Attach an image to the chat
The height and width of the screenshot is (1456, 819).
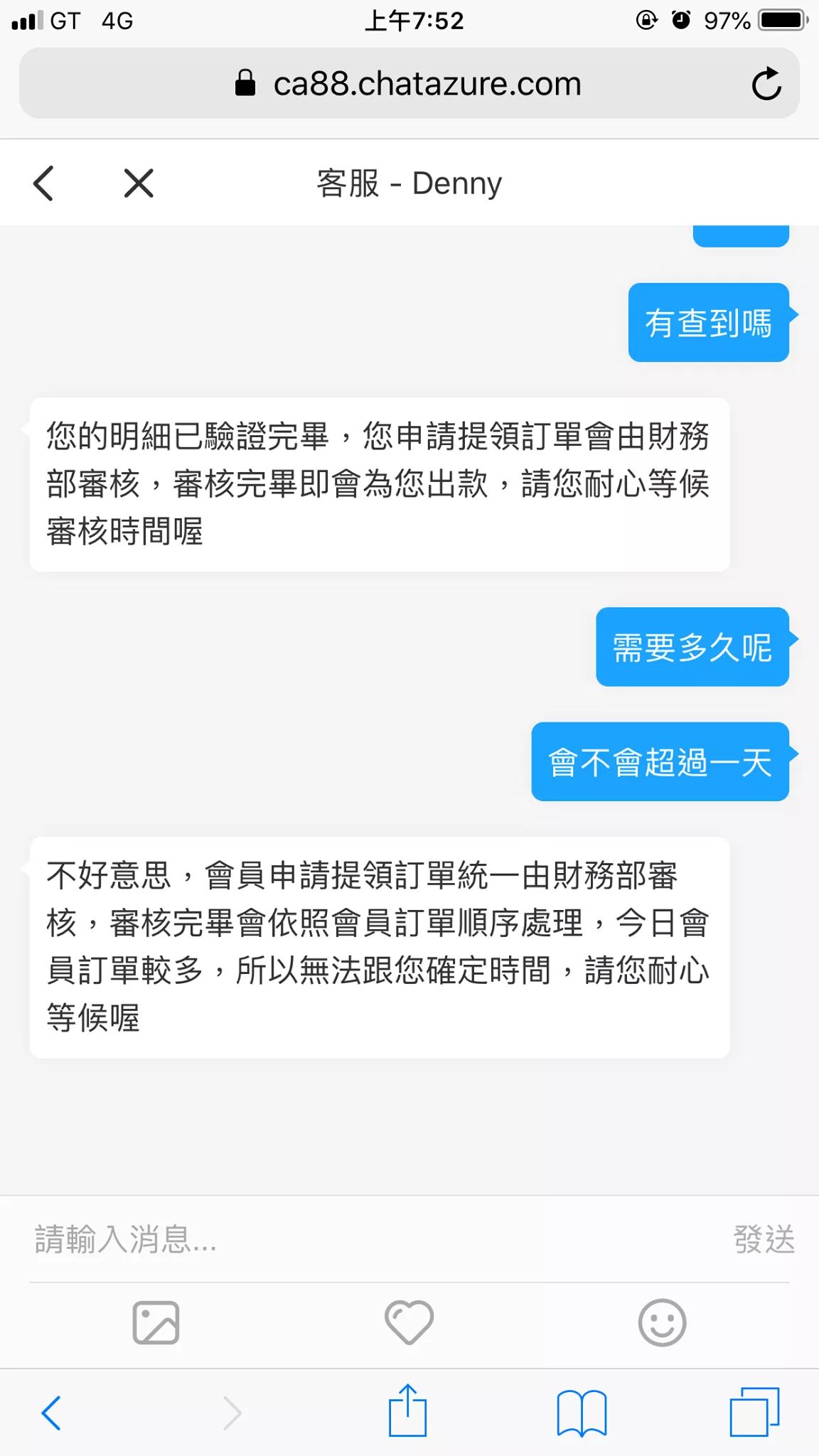[x=156, y=1323]
